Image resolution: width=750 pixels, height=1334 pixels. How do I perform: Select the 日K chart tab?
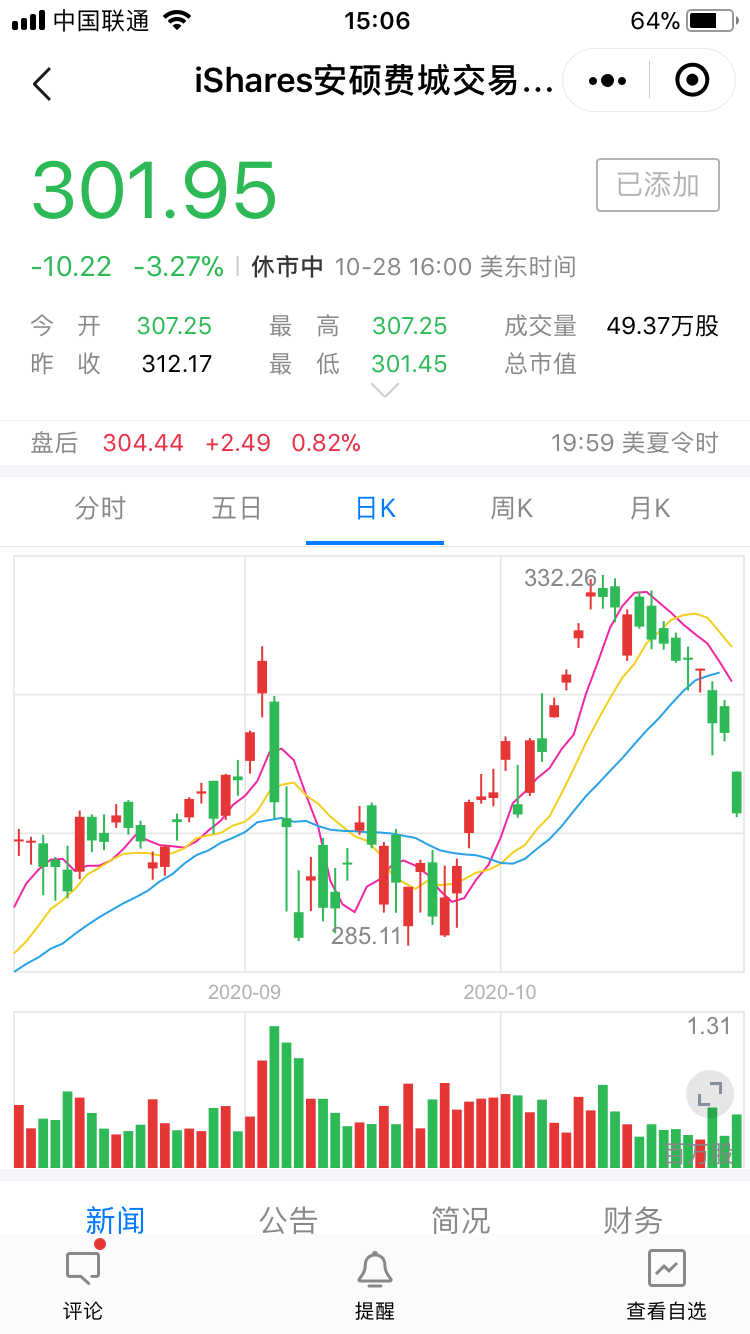[375, 509]
